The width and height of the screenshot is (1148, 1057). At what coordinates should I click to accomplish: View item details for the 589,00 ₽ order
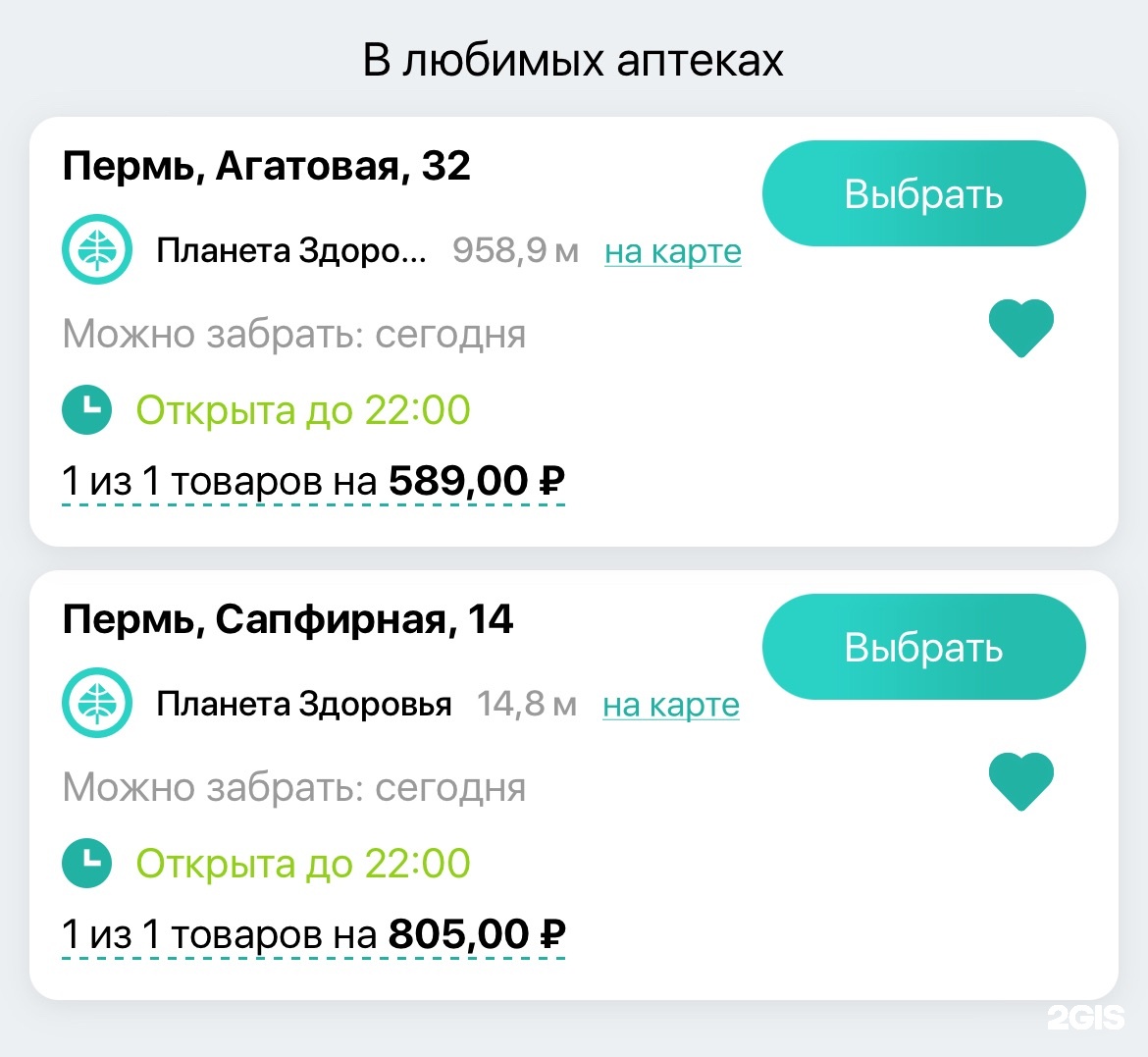(x=313, y=482)
